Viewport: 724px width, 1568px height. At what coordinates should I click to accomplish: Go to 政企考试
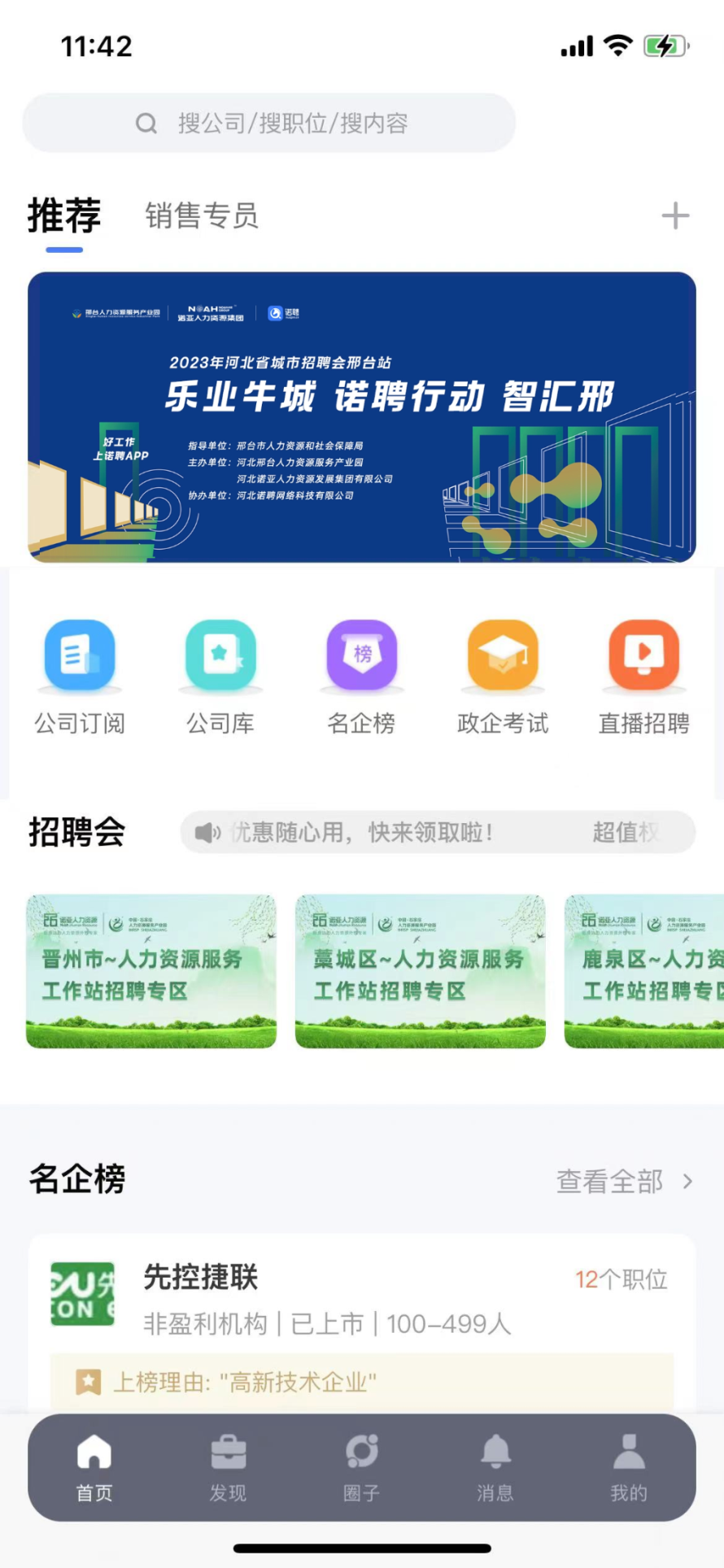(503, 675)
